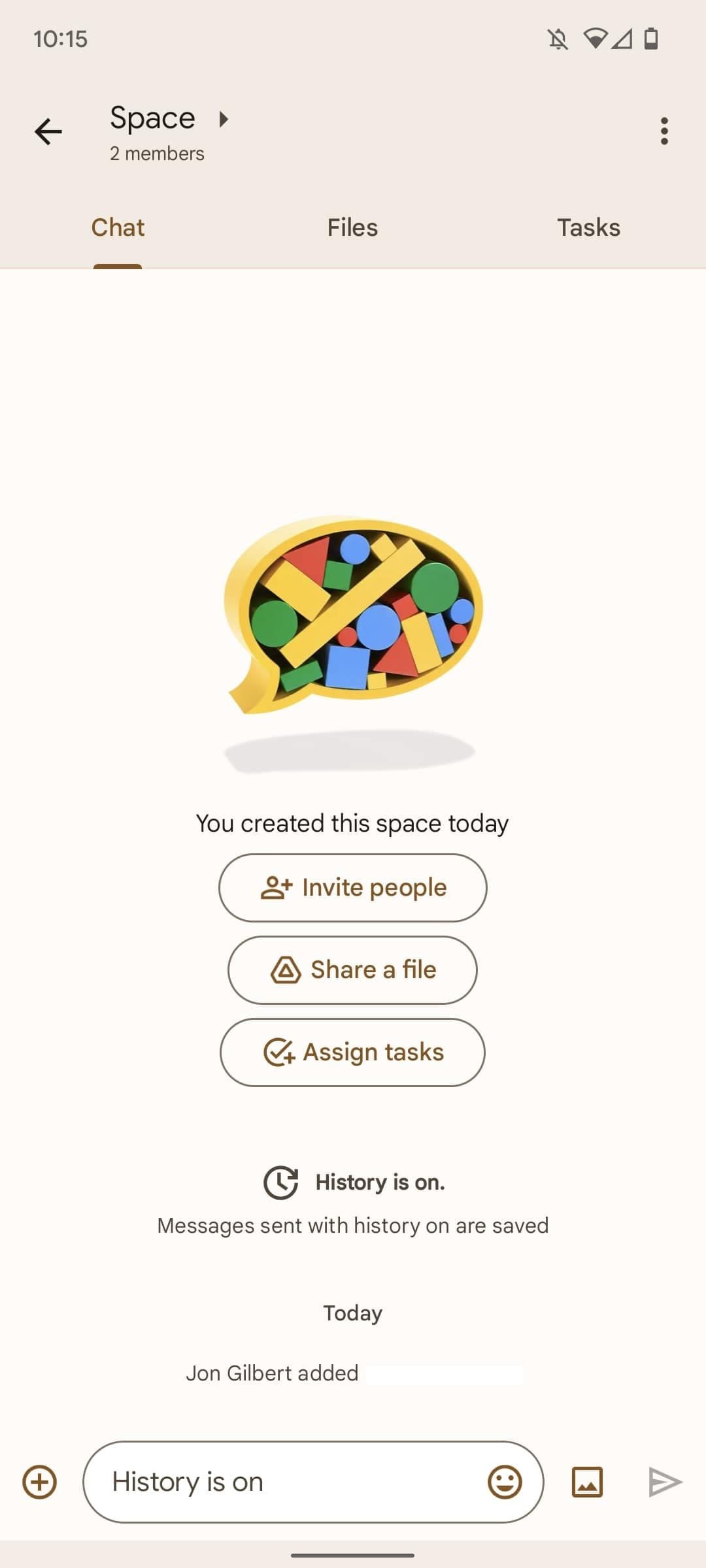
Task: Choose Assign tasks button
Action: point(353,1053)
